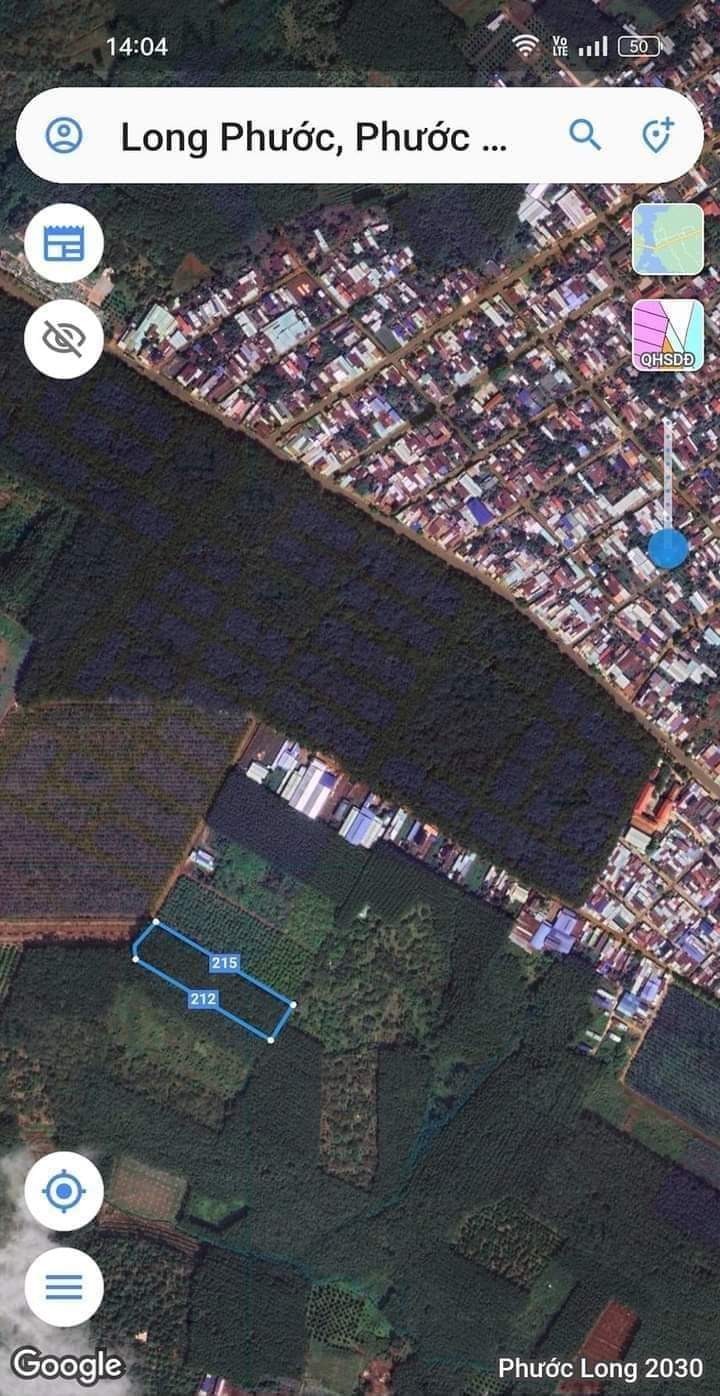This screenshot has height=1396, width=720.
Task: Add a new location pin
Action: tap(658, 135)
